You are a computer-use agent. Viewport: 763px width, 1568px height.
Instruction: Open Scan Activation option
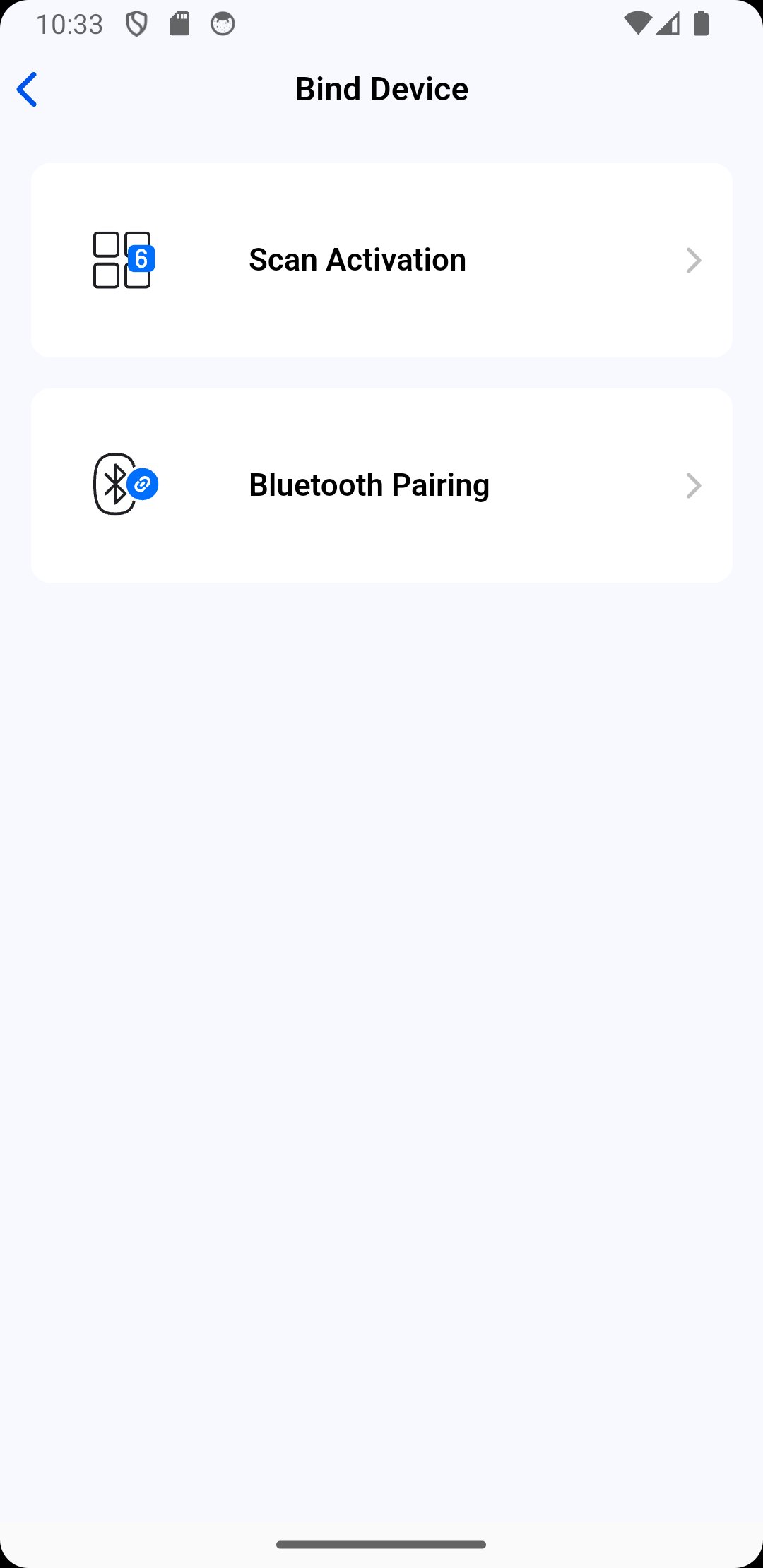pyautogui.click(x=381, y=261)
